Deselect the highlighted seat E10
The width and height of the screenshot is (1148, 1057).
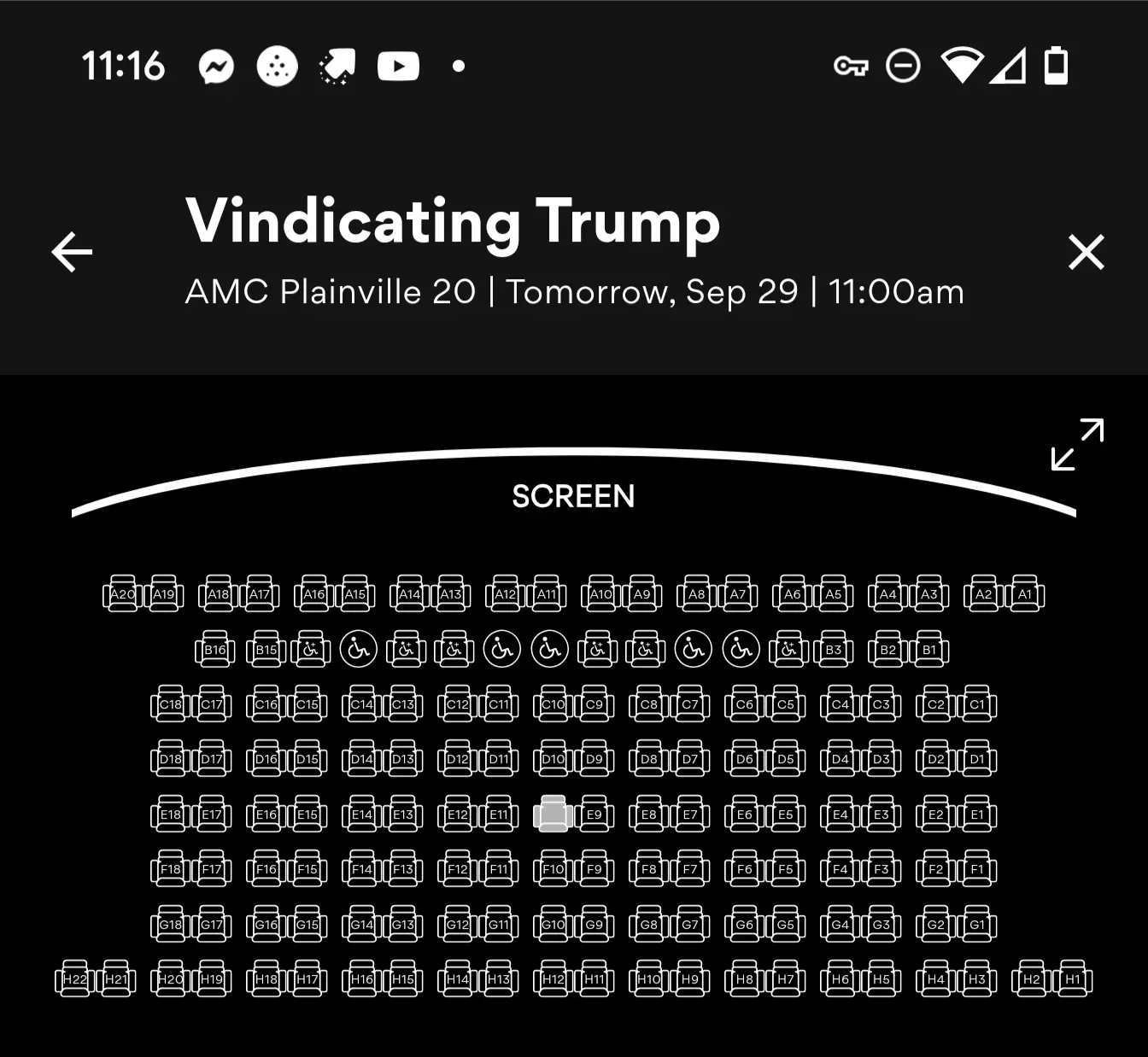click(553, 814)
